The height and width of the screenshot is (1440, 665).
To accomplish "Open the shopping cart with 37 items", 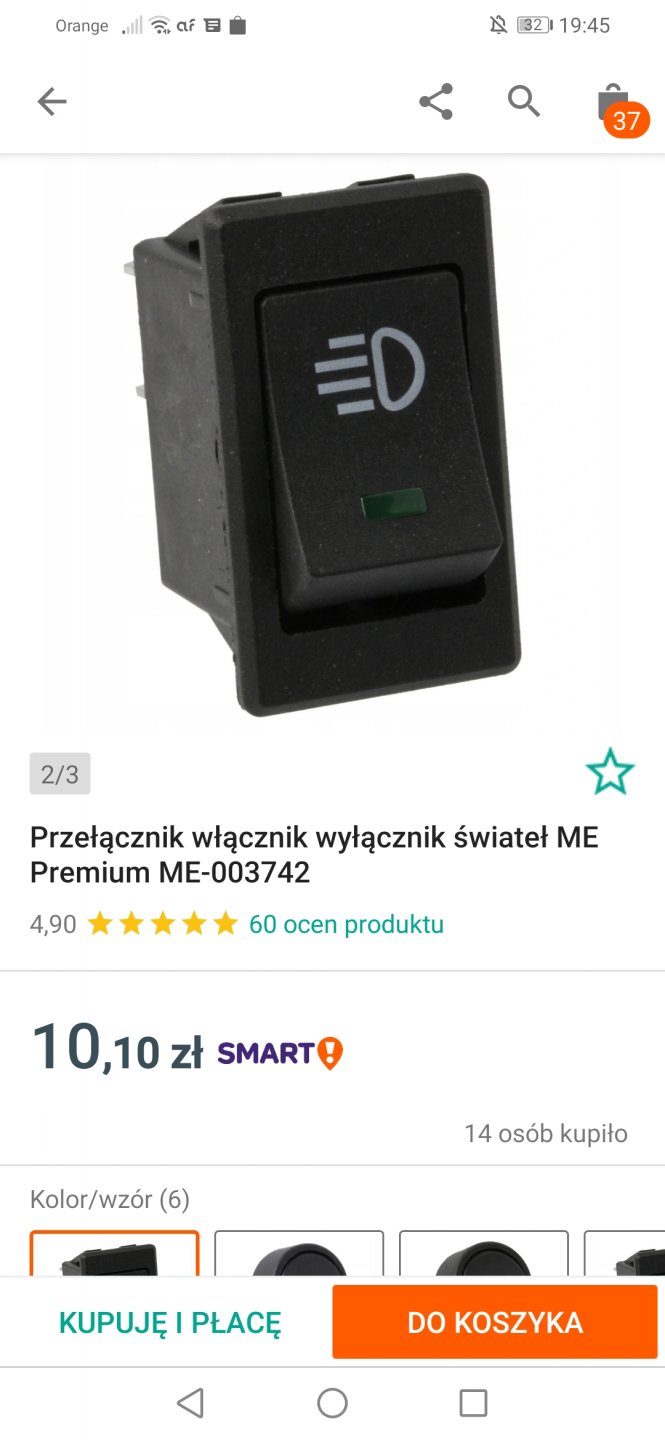I will click(614, 105).
